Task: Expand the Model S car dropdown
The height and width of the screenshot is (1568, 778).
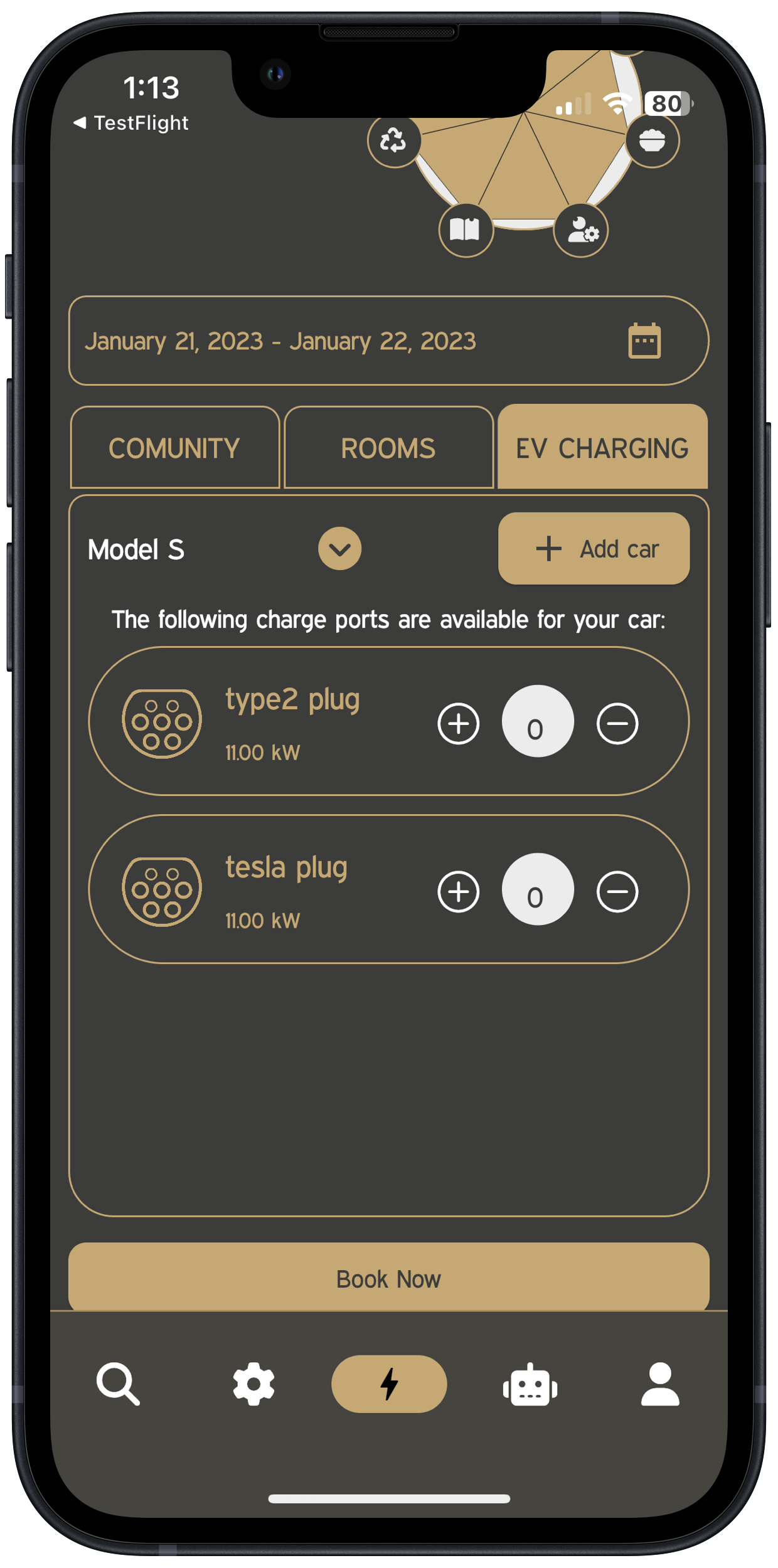Action: [x=339, y=549]
